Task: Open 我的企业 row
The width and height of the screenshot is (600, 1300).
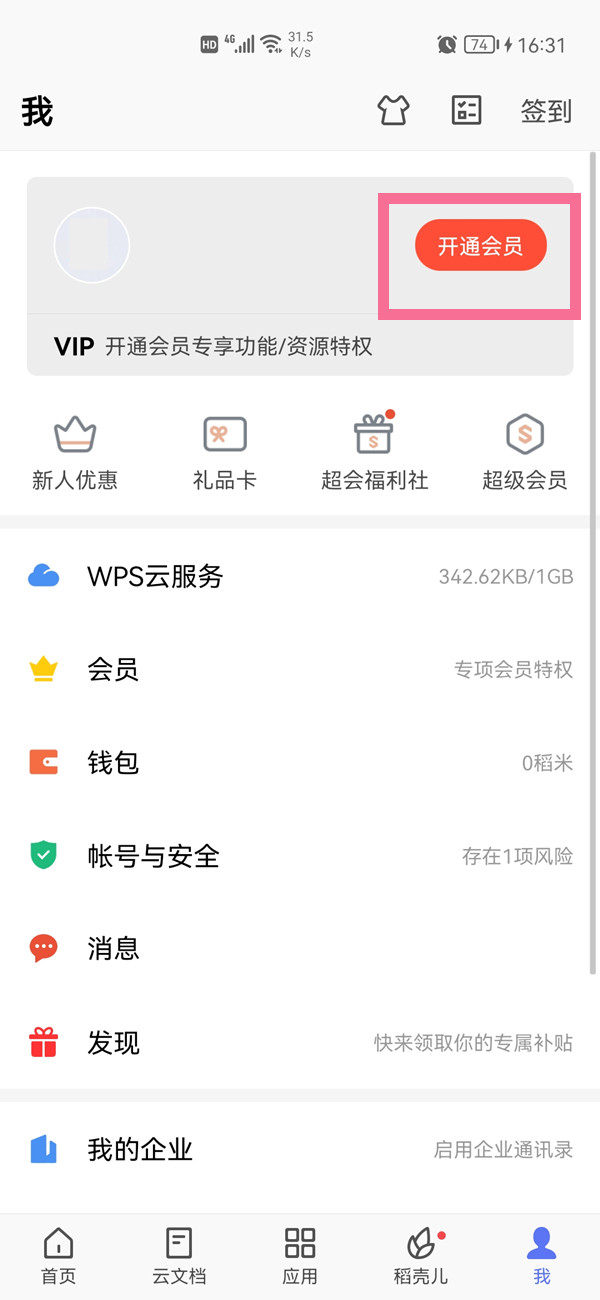Action: click(x=300, y=1150)
